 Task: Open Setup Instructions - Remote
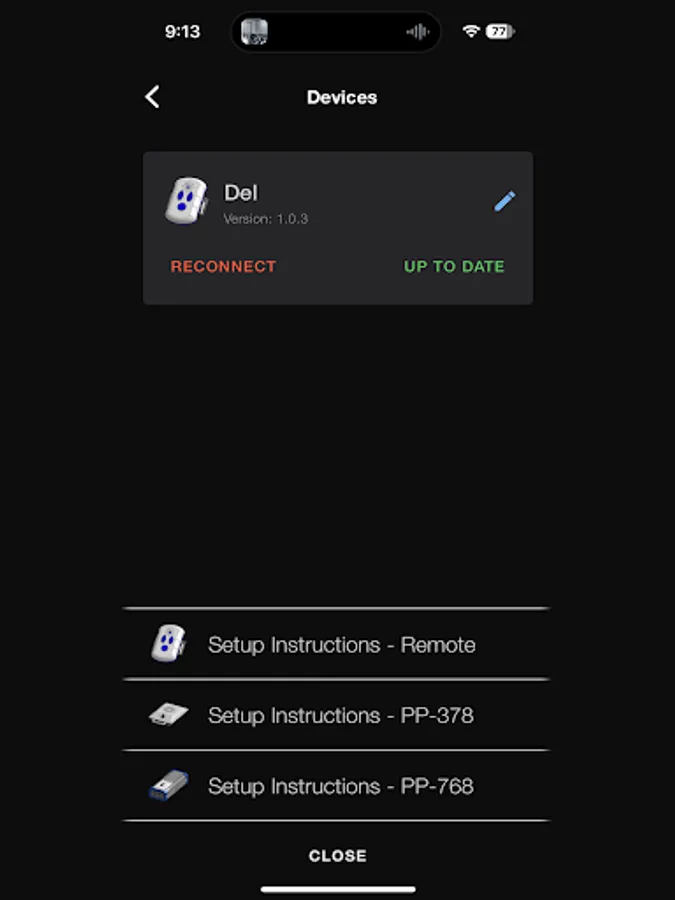(x=336, y=645)
